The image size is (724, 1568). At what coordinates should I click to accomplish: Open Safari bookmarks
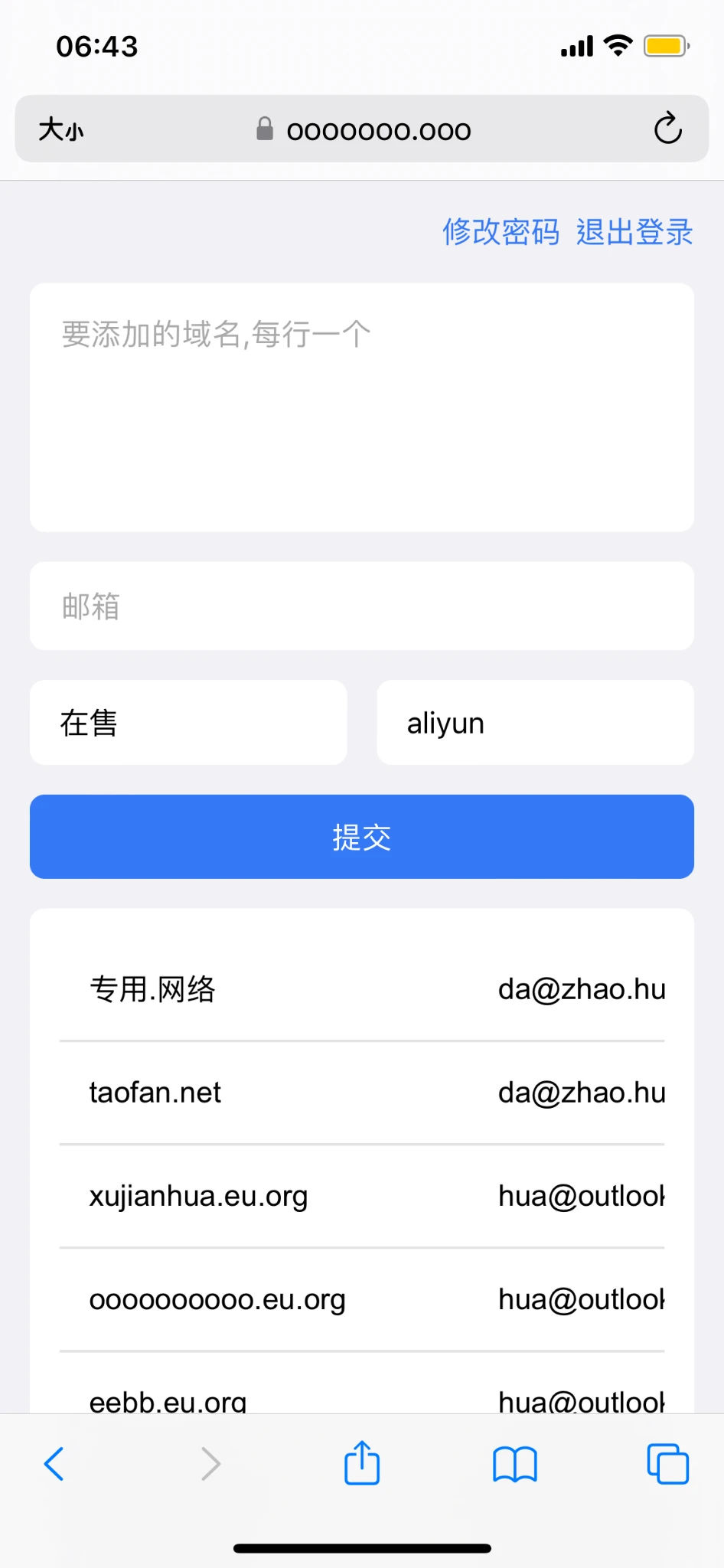[x=515, y=1464]
